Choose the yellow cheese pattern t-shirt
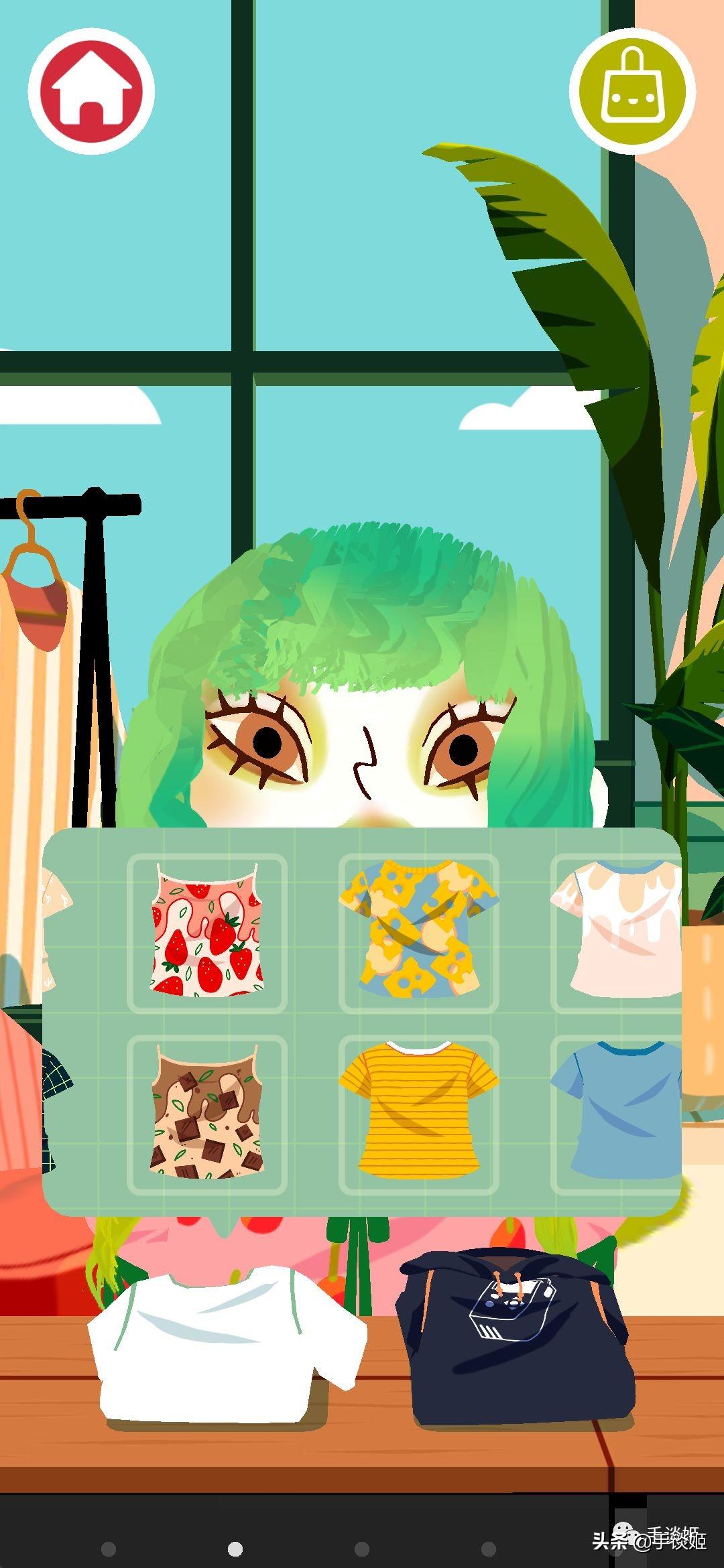The image size is (724, 1568). click(419, 933)
